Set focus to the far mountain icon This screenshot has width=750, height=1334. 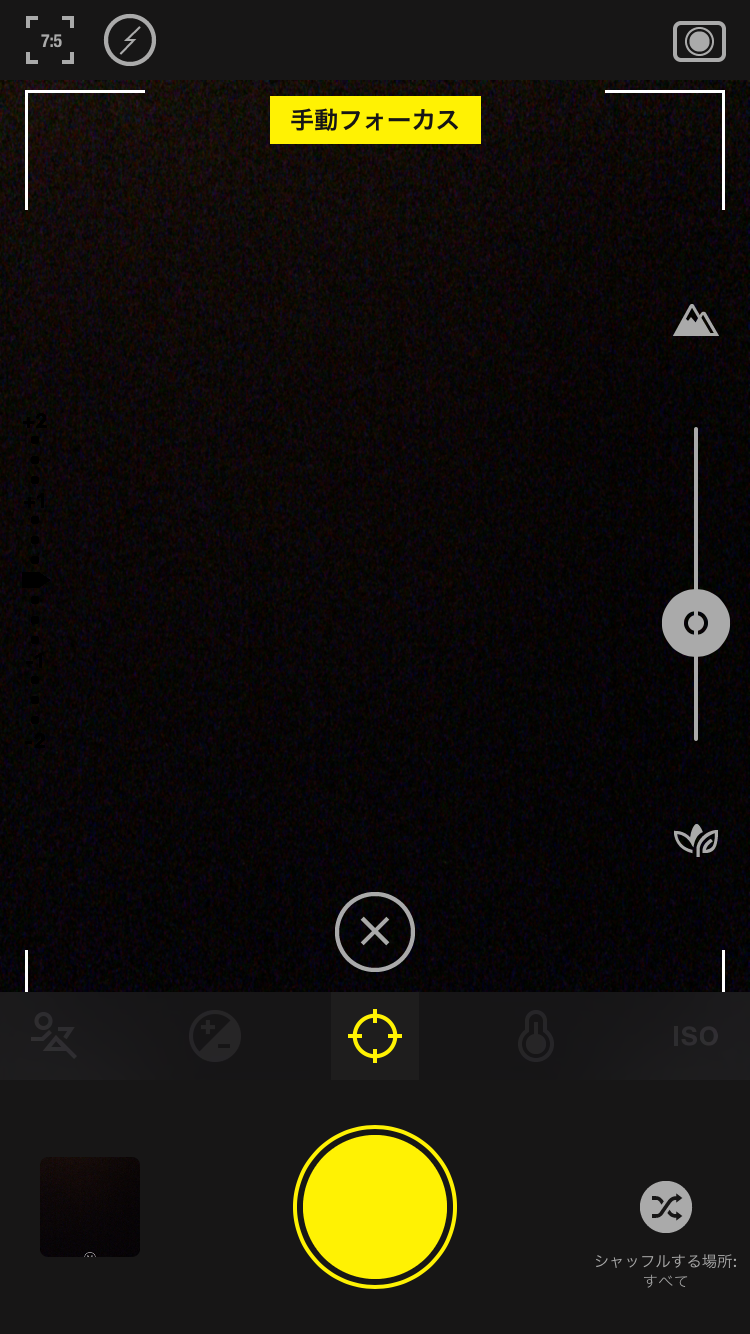[x=695, y=320]
